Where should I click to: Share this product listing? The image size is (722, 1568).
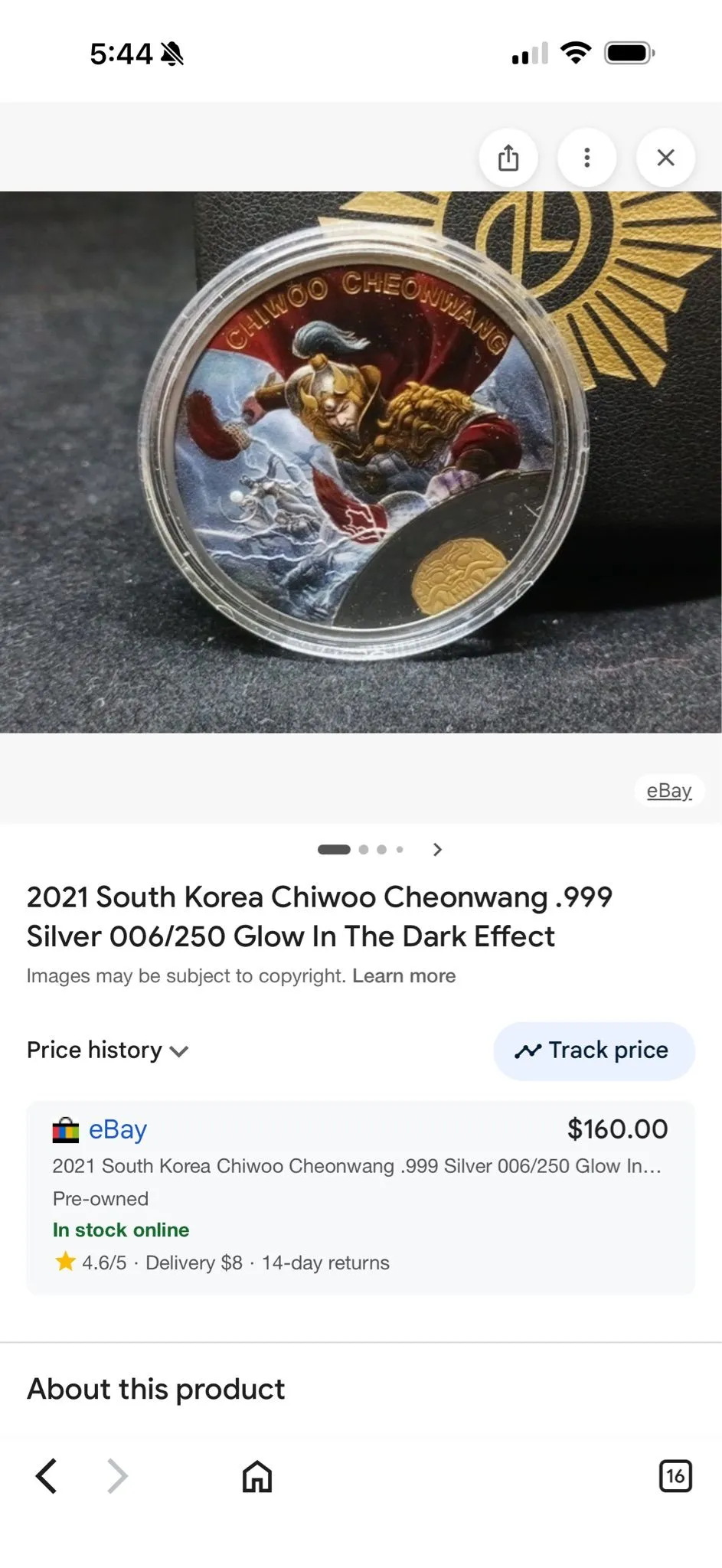(x=508, y=158)
